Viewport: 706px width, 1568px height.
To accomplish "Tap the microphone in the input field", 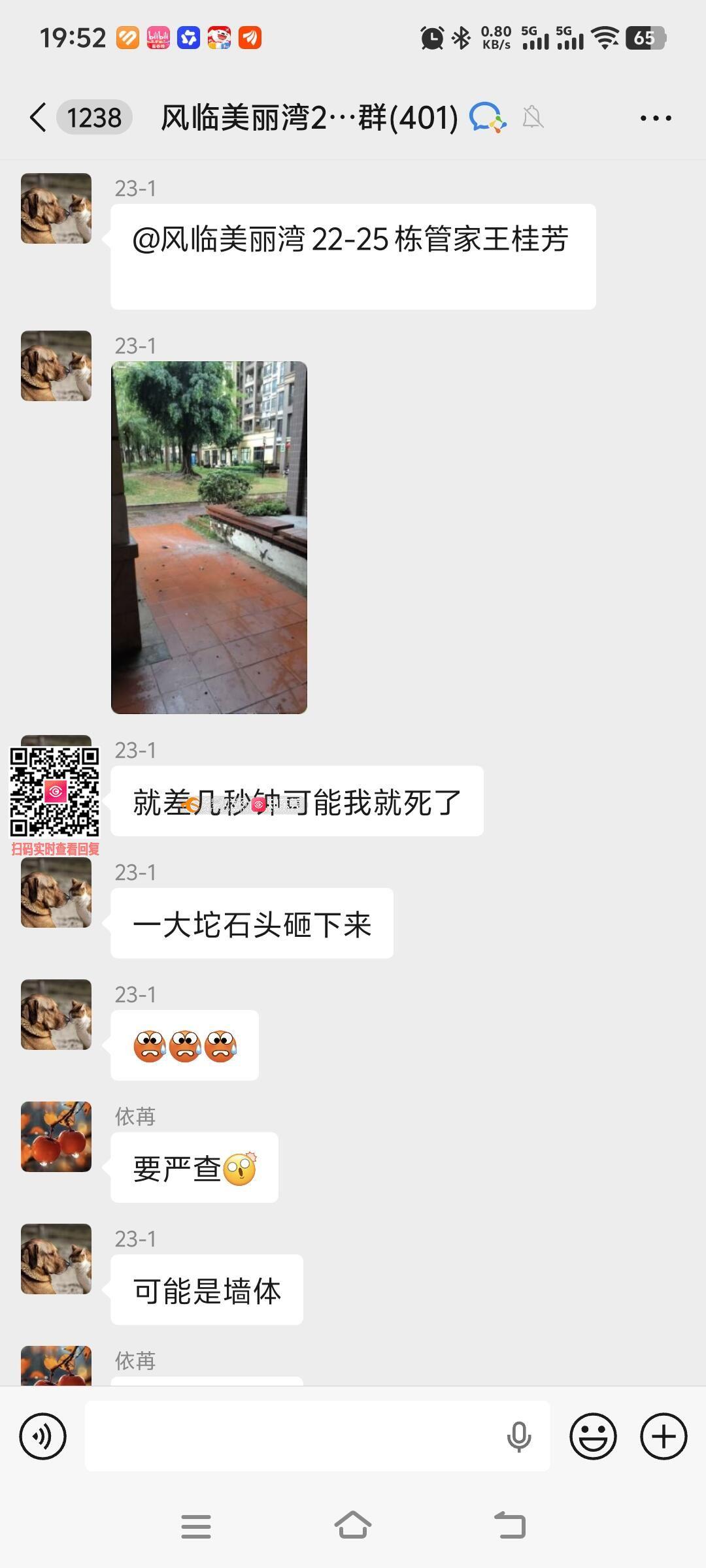I will [x=519, y=1436].
